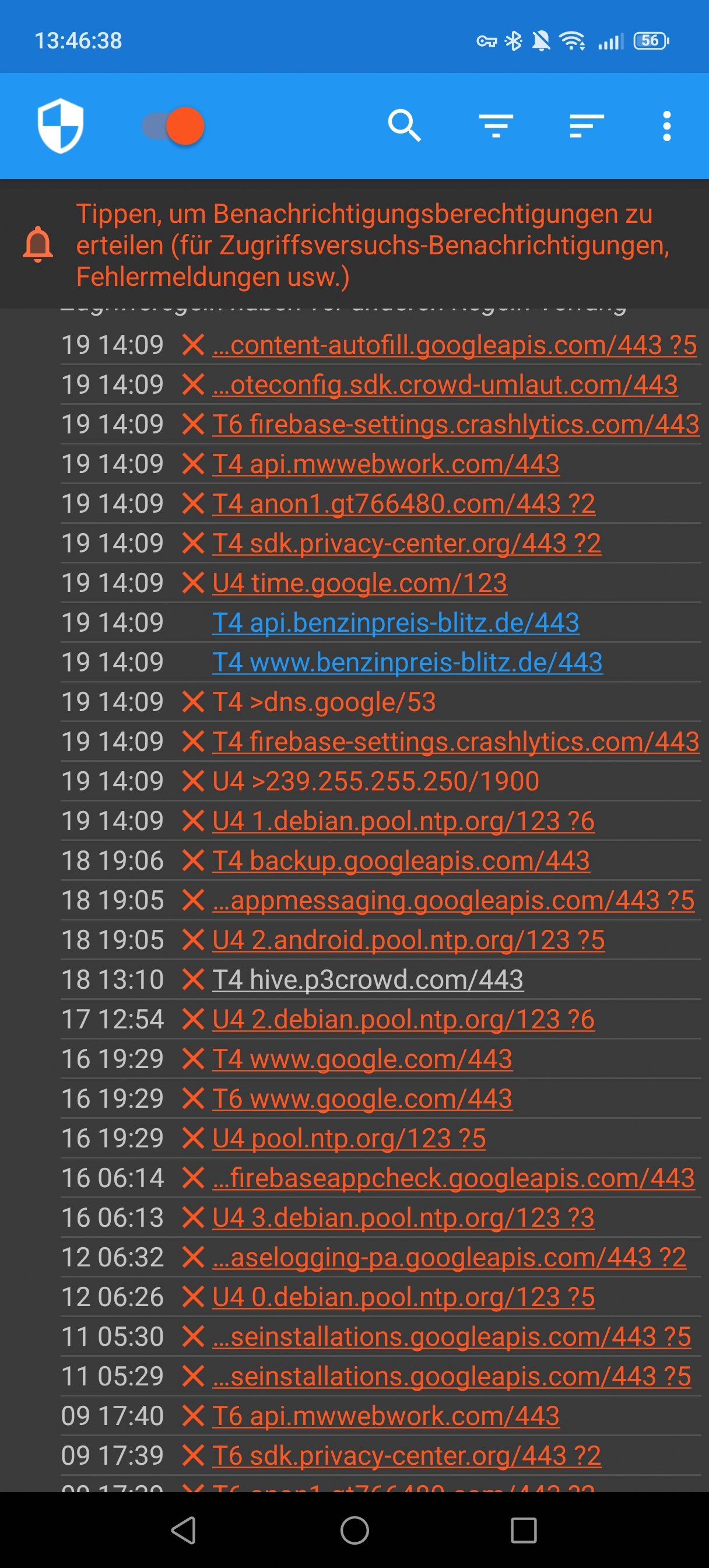Go back with system navigation button
709x1568 pixels.
183,1529
